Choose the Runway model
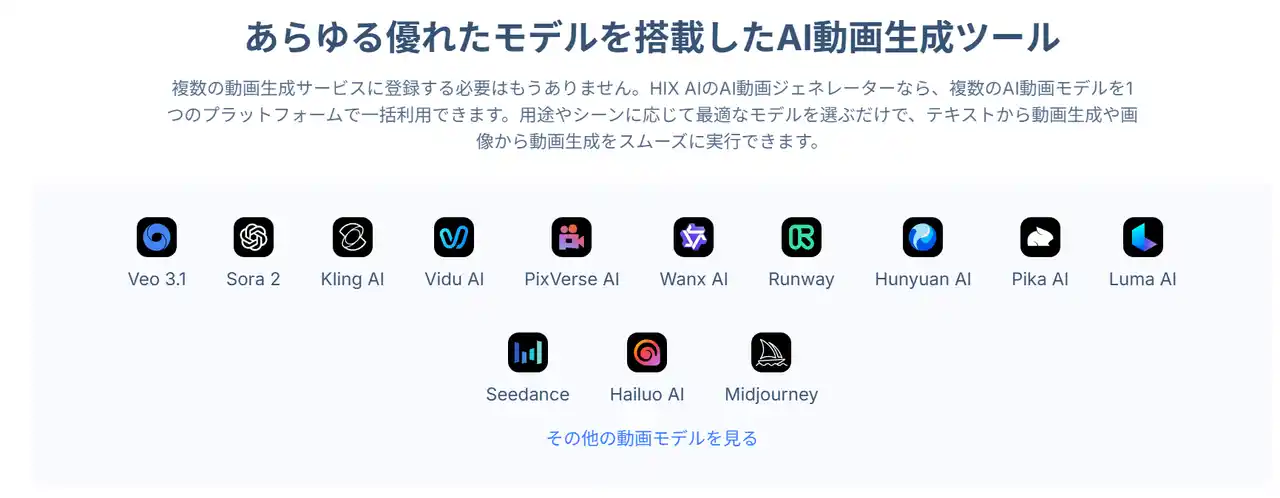Screen dimensions: 1280x498 [801, 238]
